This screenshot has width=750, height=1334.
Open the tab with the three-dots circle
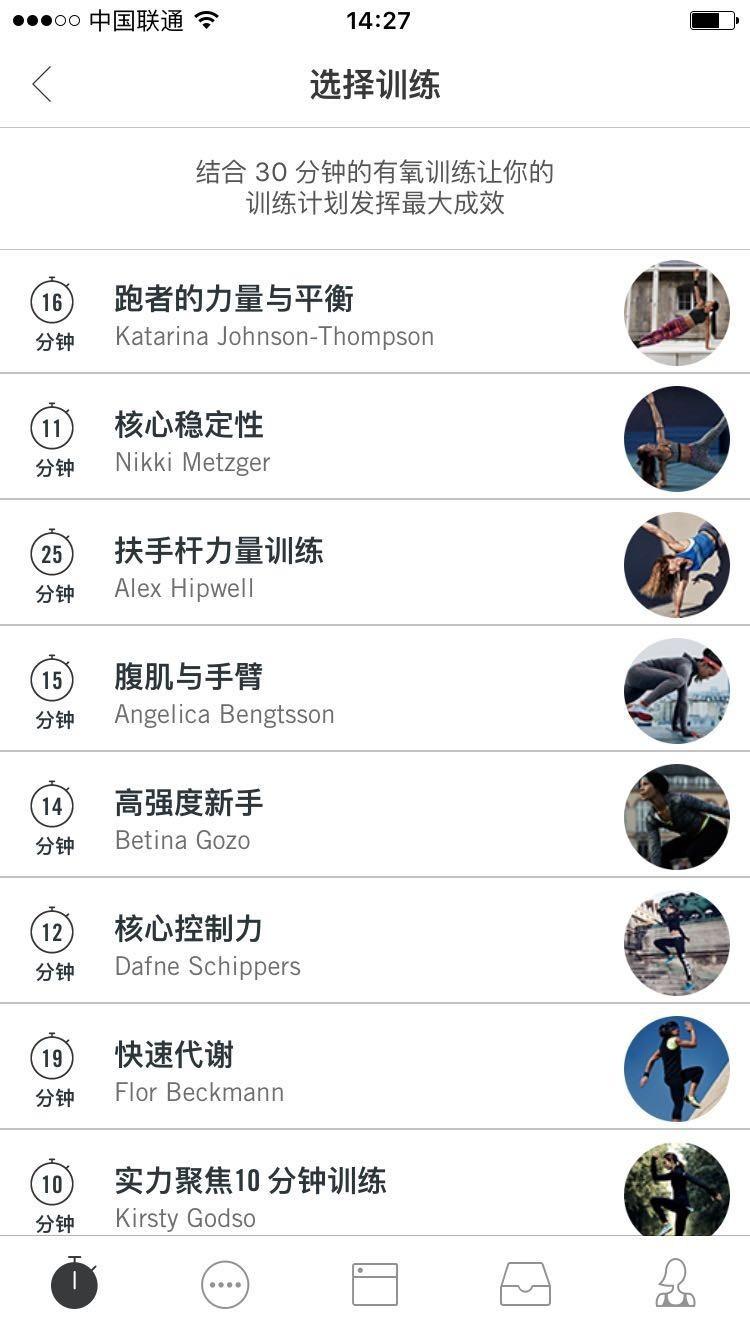click(x=225, y=1284)
